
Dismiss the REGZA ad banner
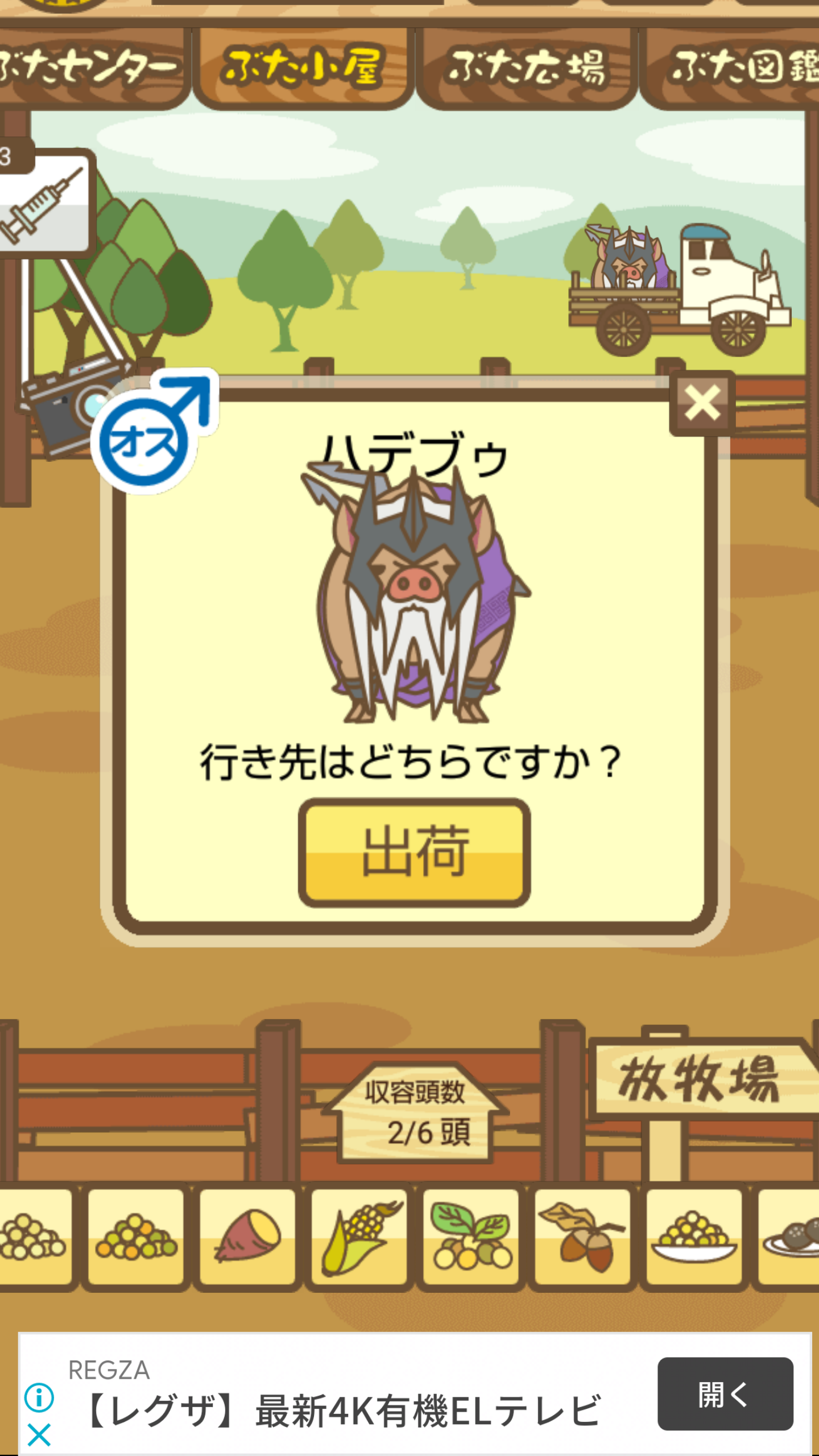[39, 1435]
